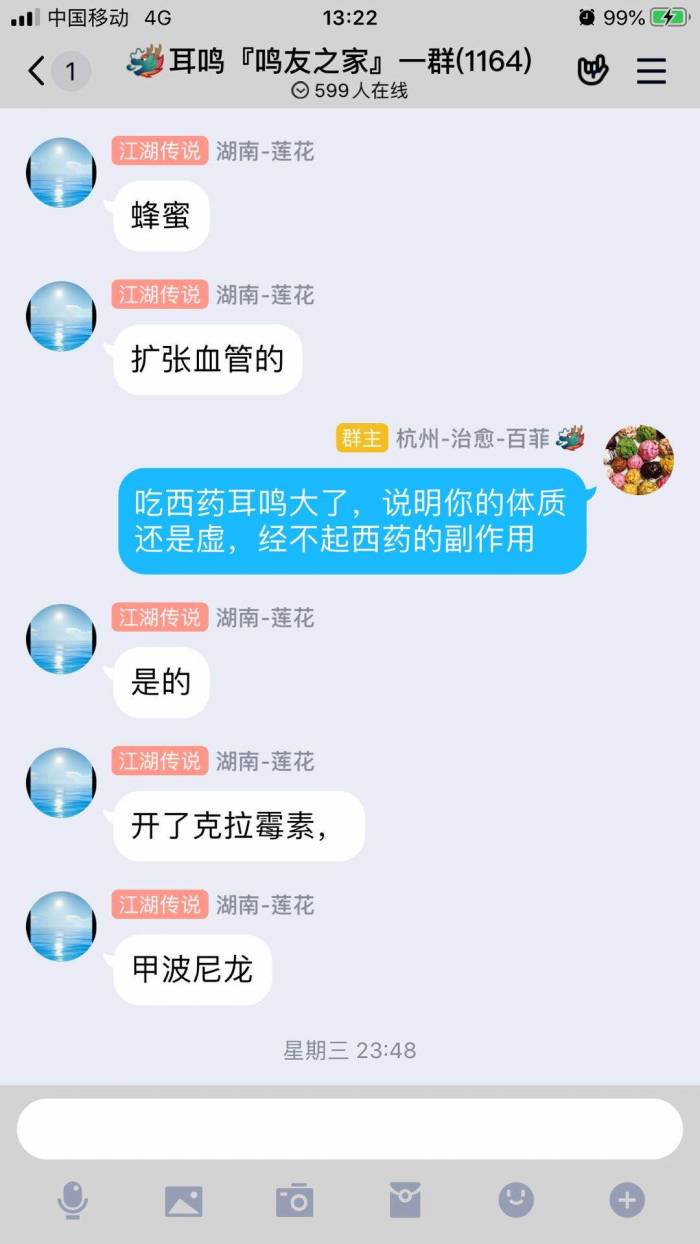Open the emoji sticker panel
The width and height of the screenshot is (700, 1244).
[x=516, y=1200]
